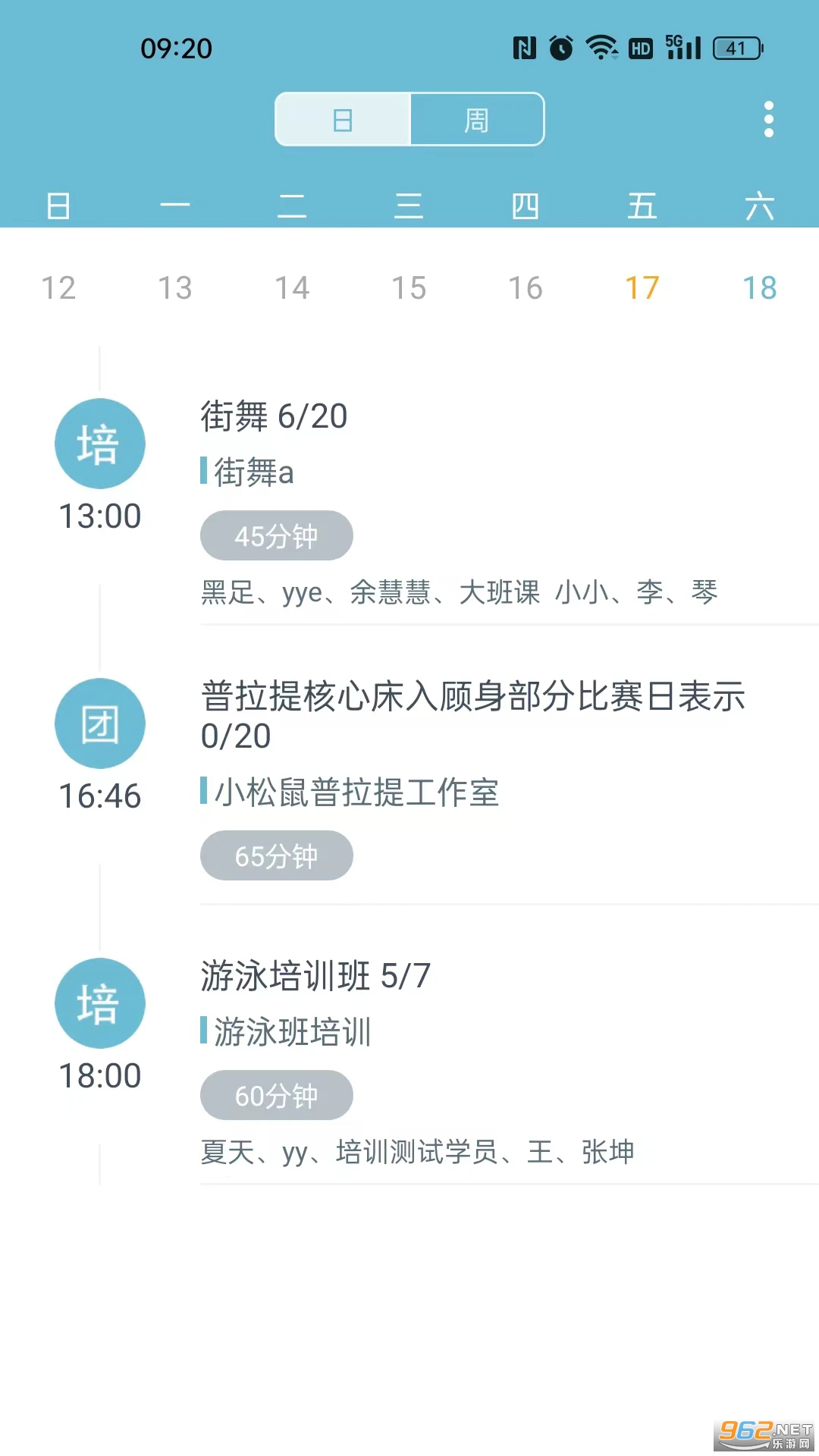819x1456 pixels.
Task: Select date 18 in calendar strip
Action: pyautogui.click(x=758, y=288)
